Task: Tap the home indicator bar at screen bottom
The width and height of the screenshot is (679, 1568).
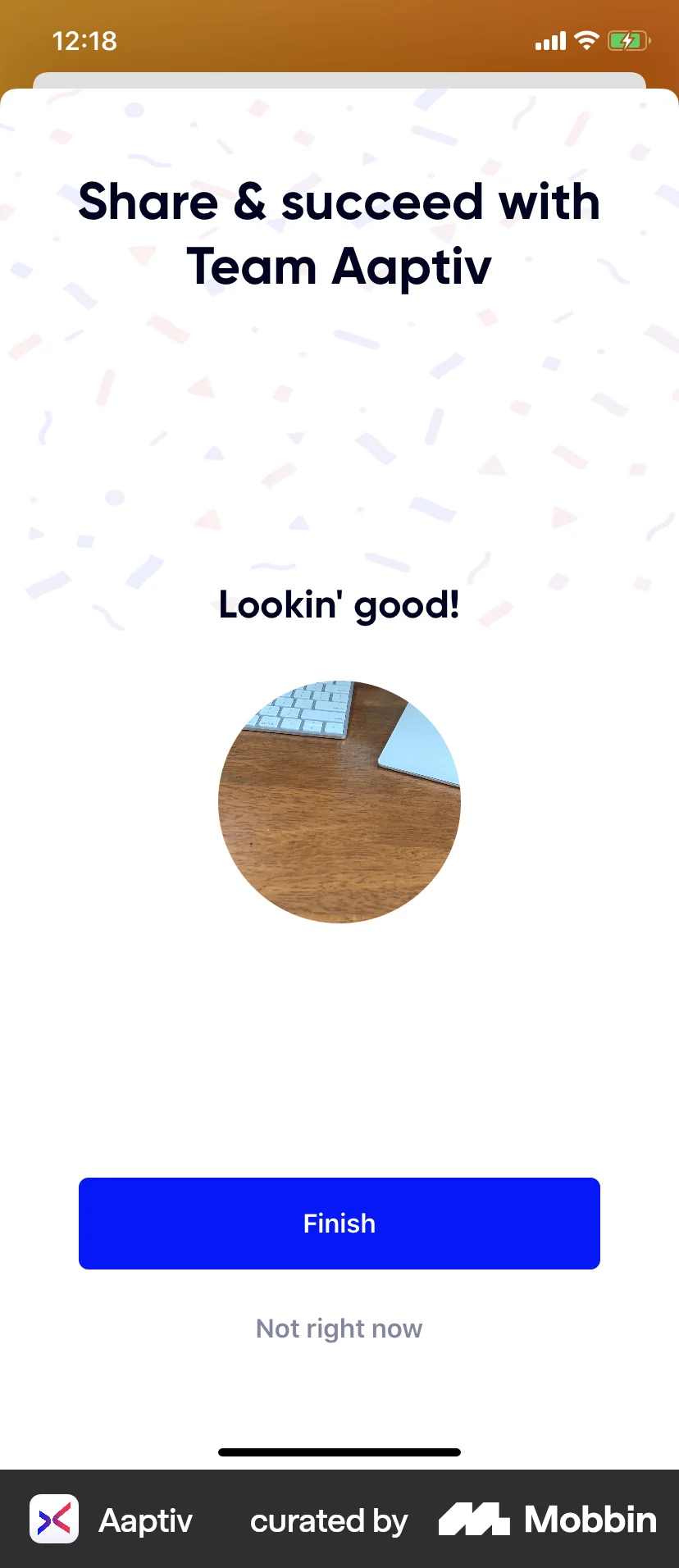Action: click(x=339, y=1452)
